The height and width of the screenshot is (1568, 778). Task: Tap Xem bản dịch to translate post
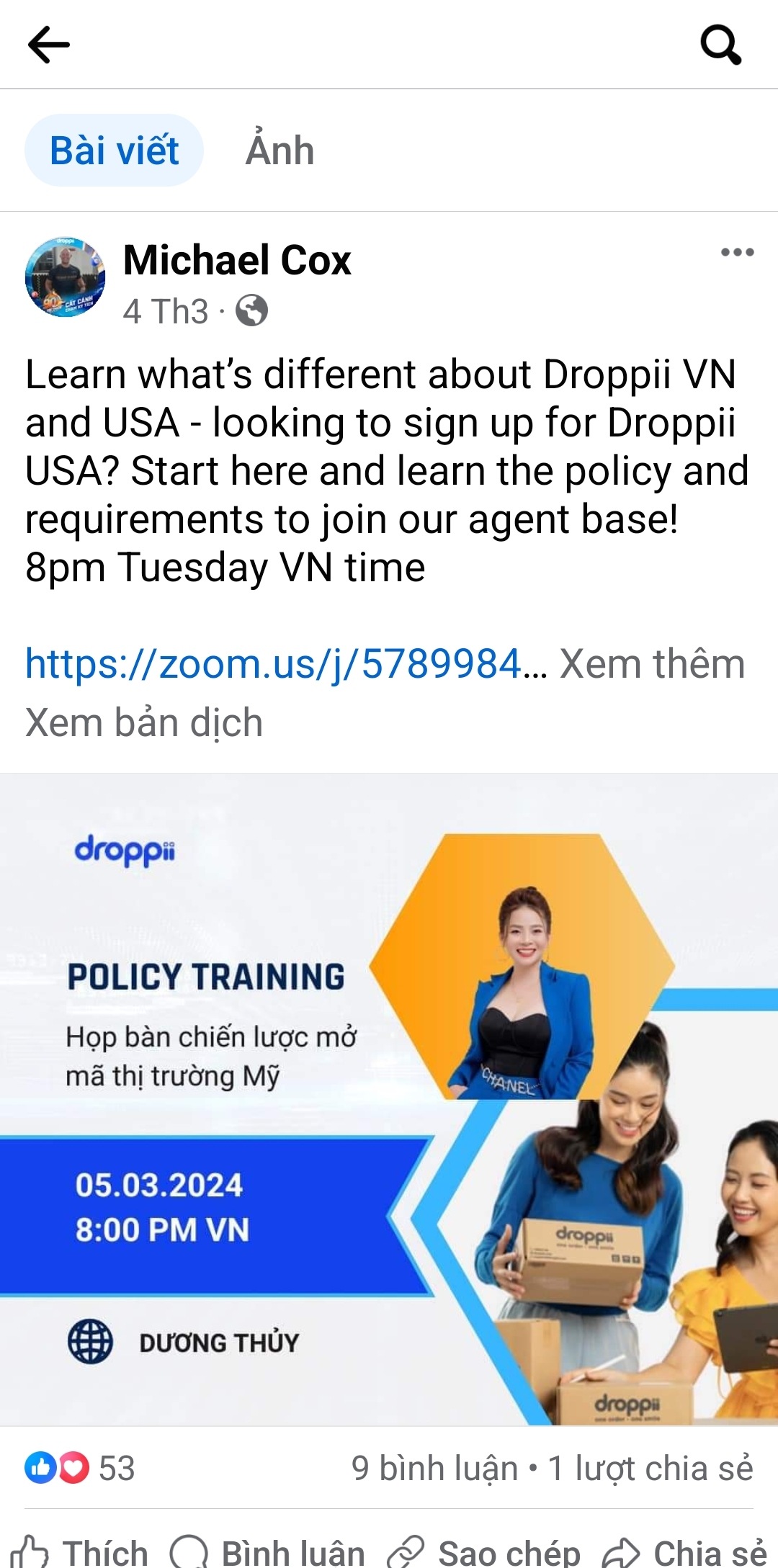point(144,722)
